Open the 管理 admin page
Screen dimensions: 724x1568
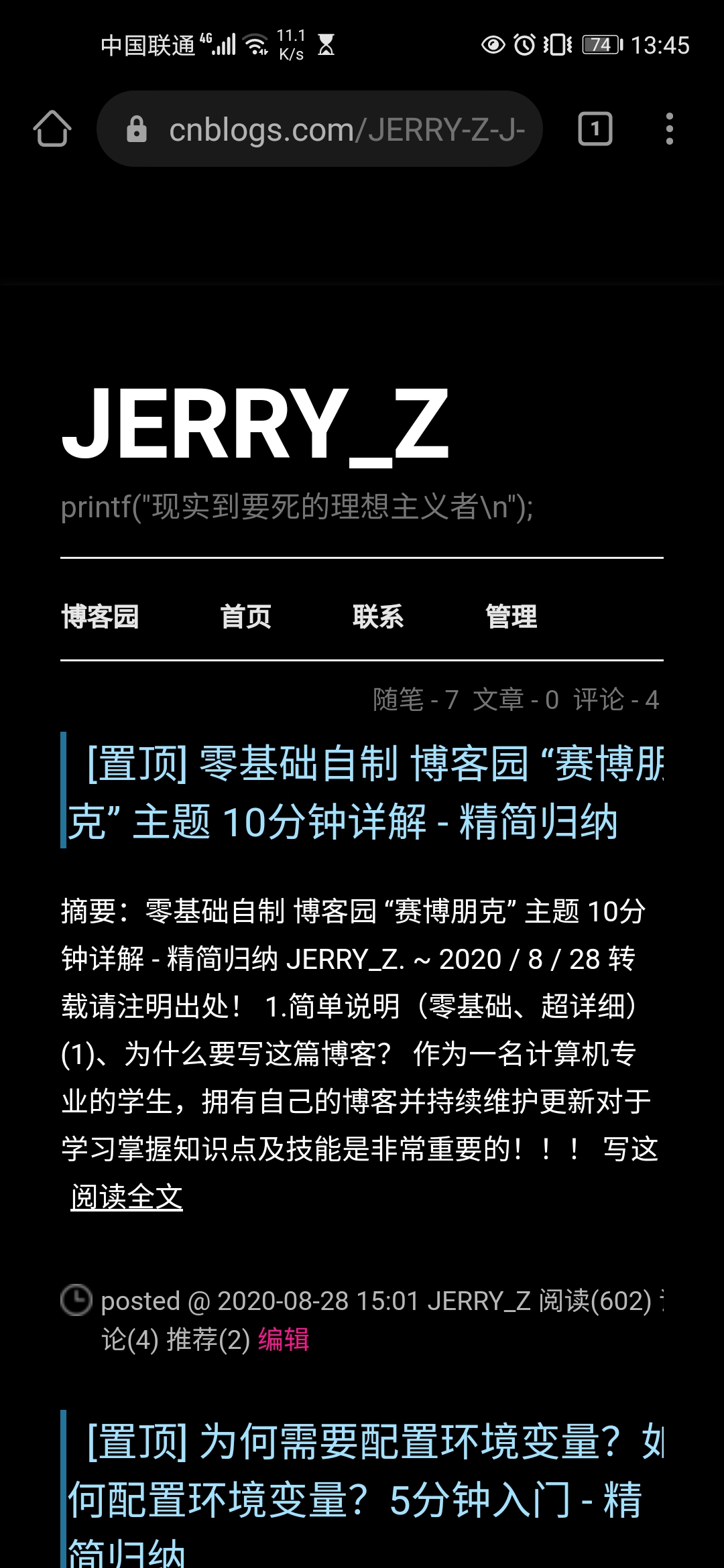[x=511, y=616]
